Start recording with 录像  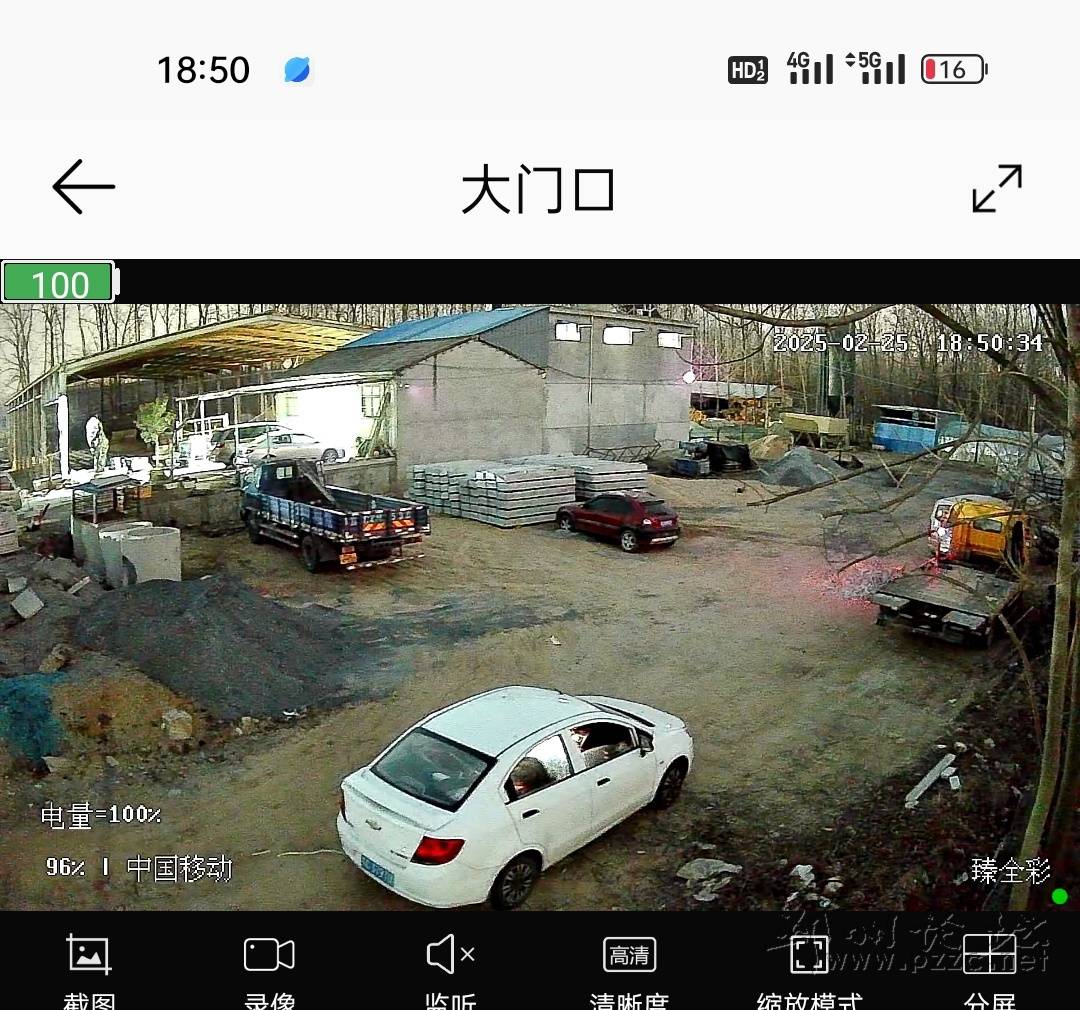pos(269,957)
